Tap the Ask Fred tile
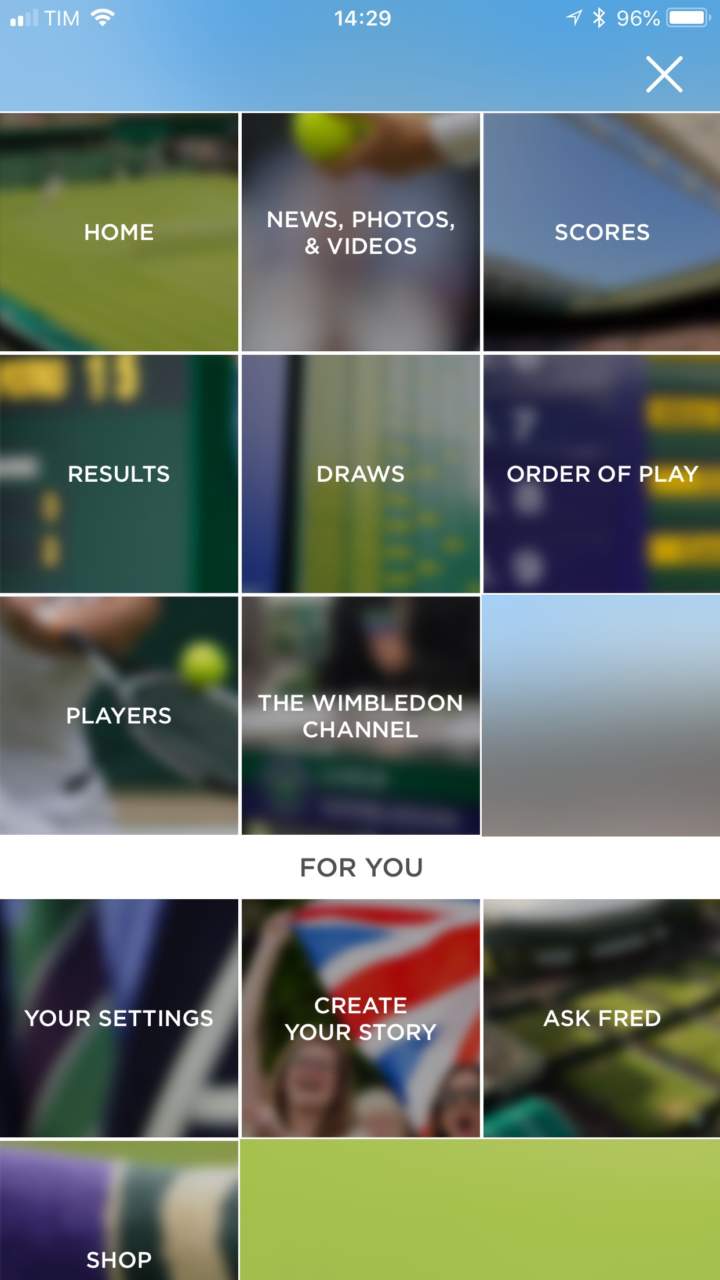Screen dimensions: 720x1280 [602, 1018]
